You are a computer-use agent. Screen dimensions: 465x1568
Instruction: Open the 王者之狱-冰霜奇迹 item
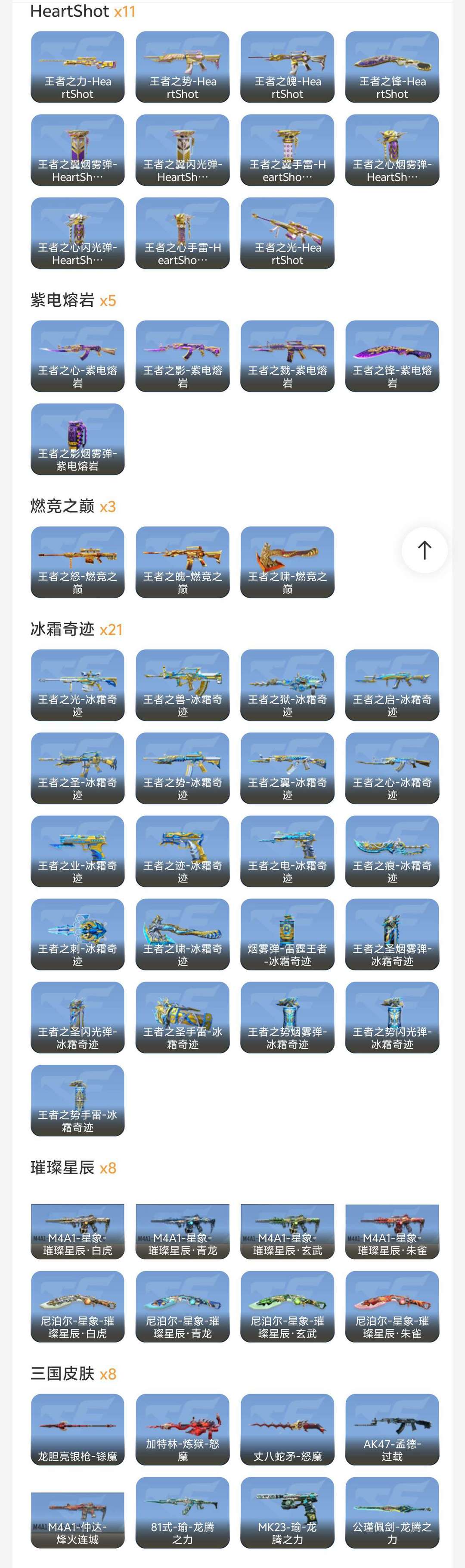287,685
